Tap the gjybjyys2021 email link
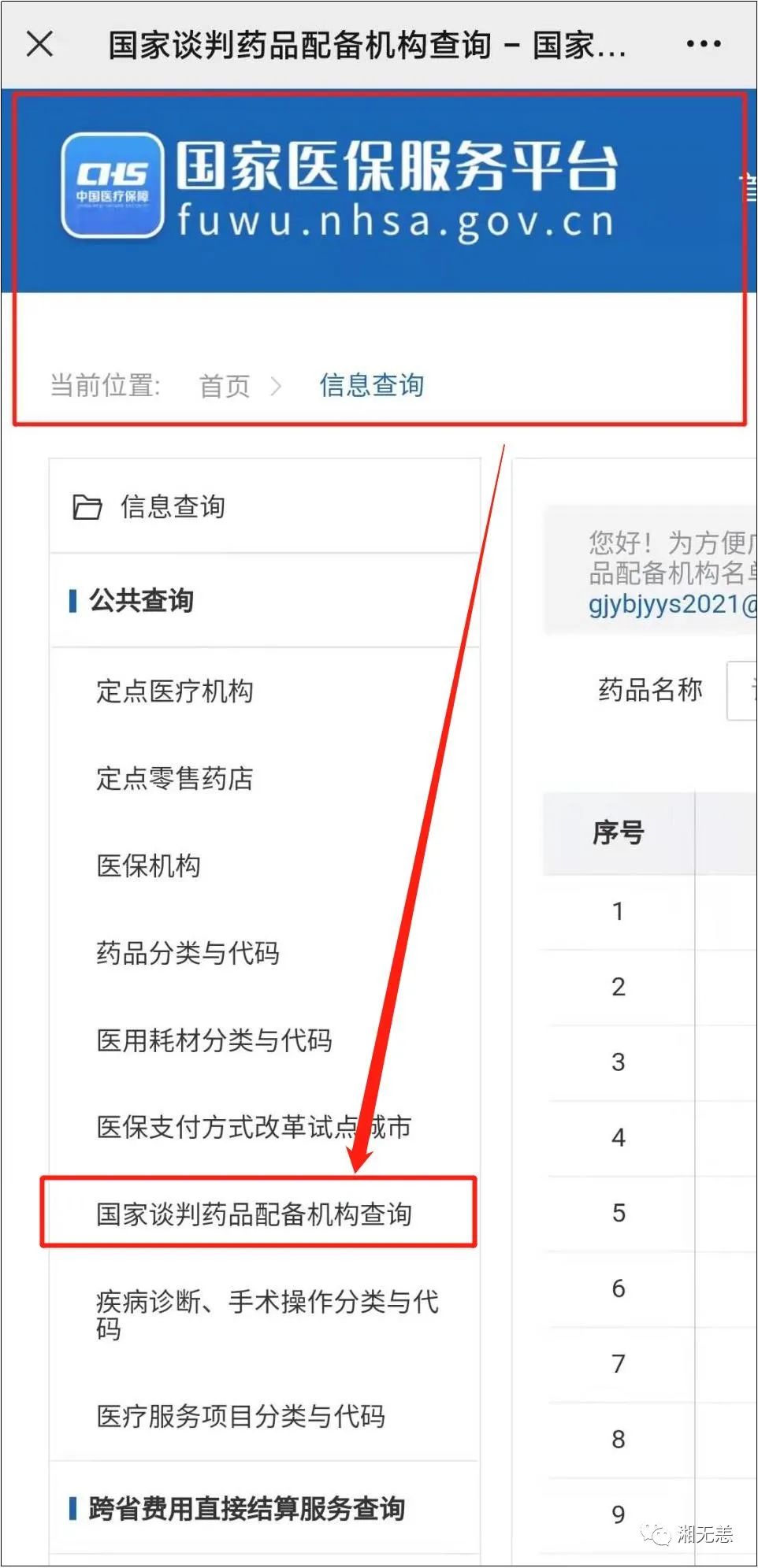 pyautogui.click(x=673, y=604)
